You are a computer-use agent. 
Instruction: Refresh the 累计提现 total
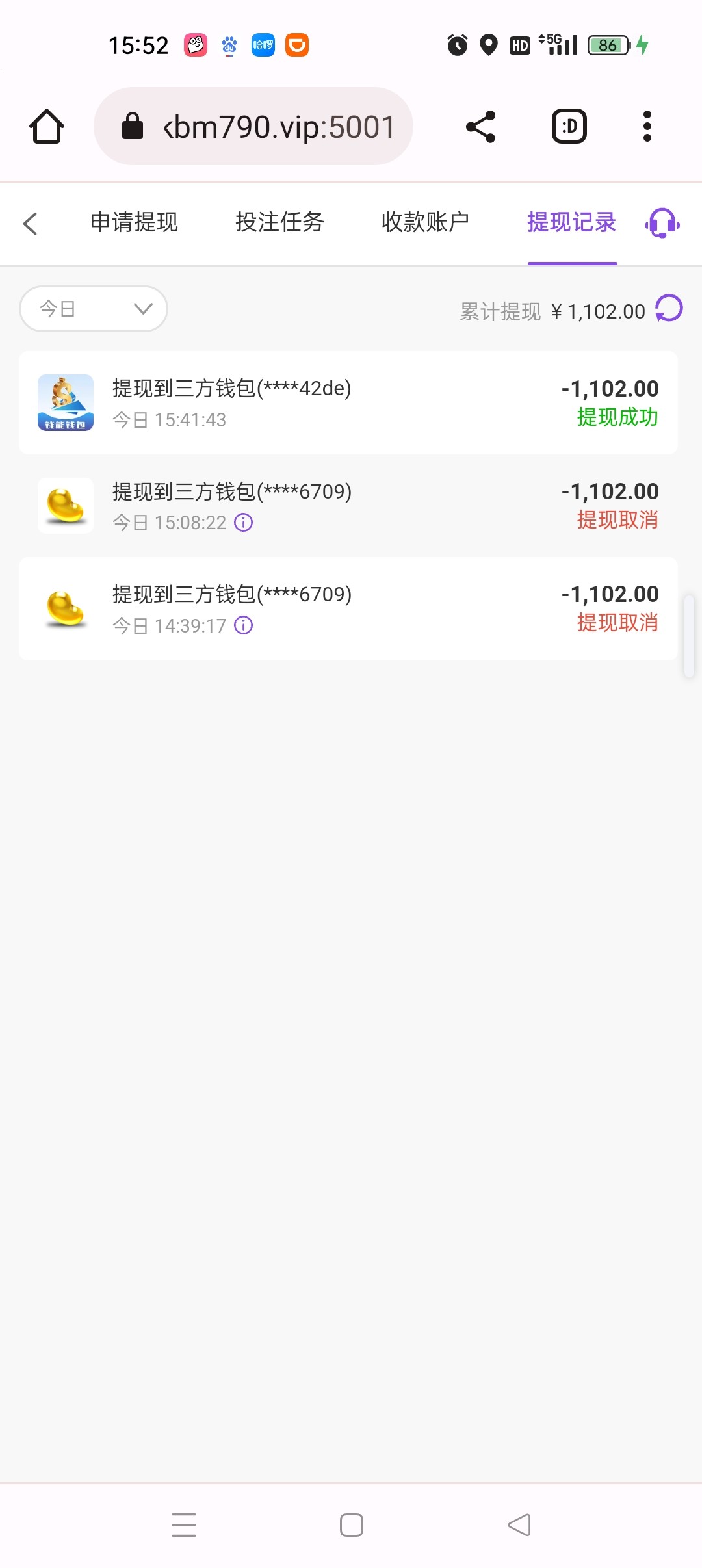[669, 309]
